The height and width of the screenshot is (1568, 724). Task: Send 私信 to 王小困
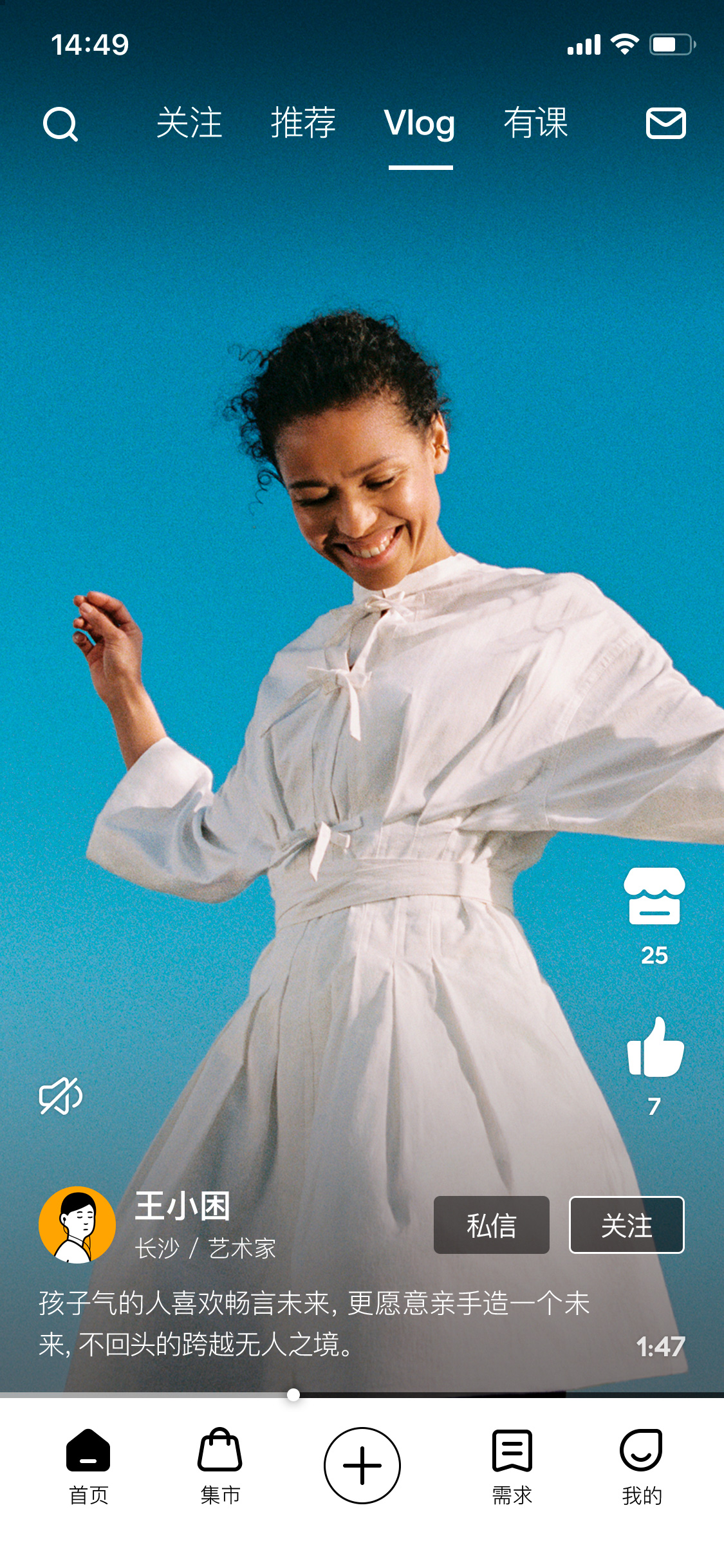[491, 1225]
